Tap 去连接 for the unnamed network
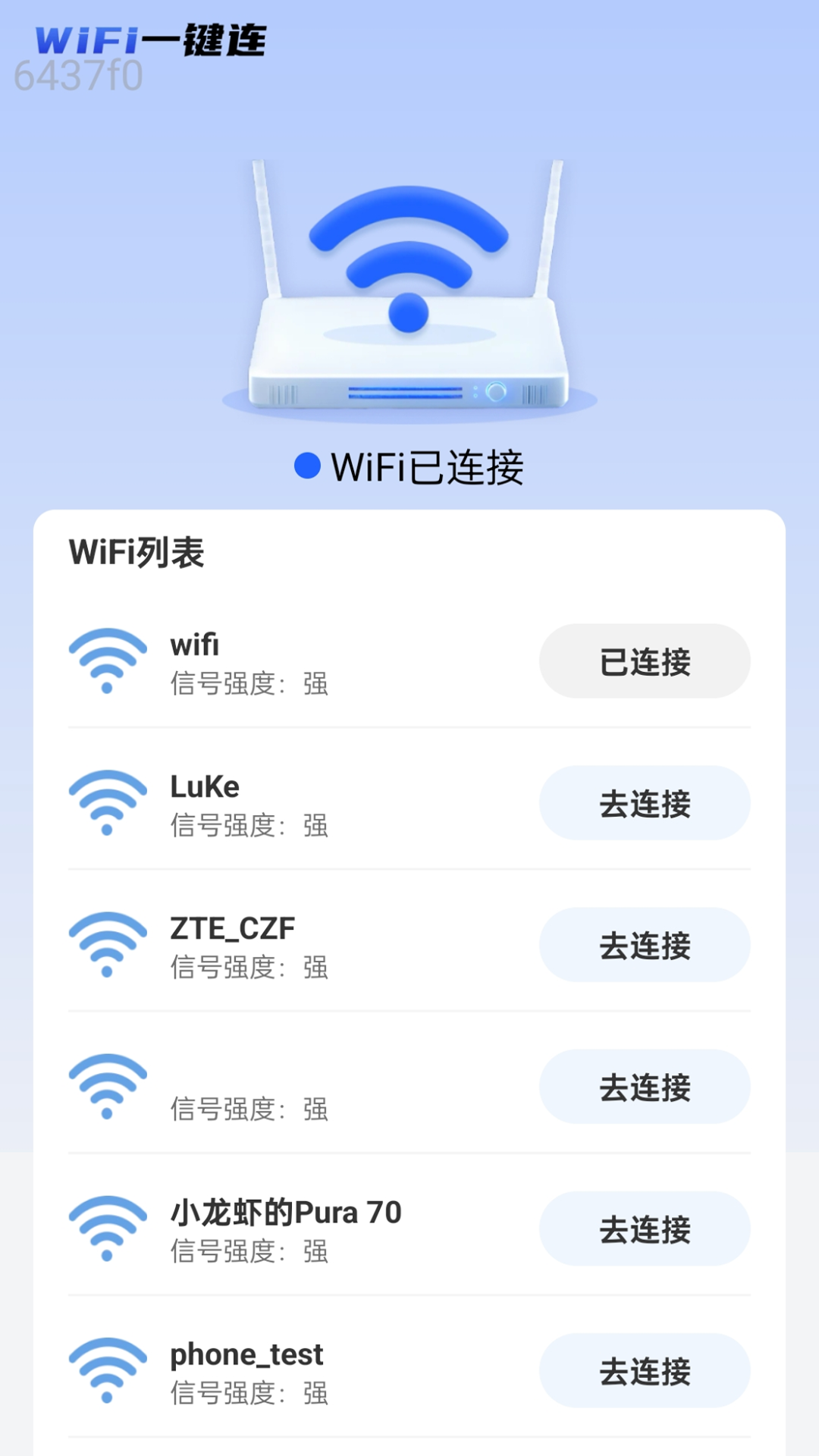The width and height of the screenshot is (819, 1456). click(x=644, y=1086)
